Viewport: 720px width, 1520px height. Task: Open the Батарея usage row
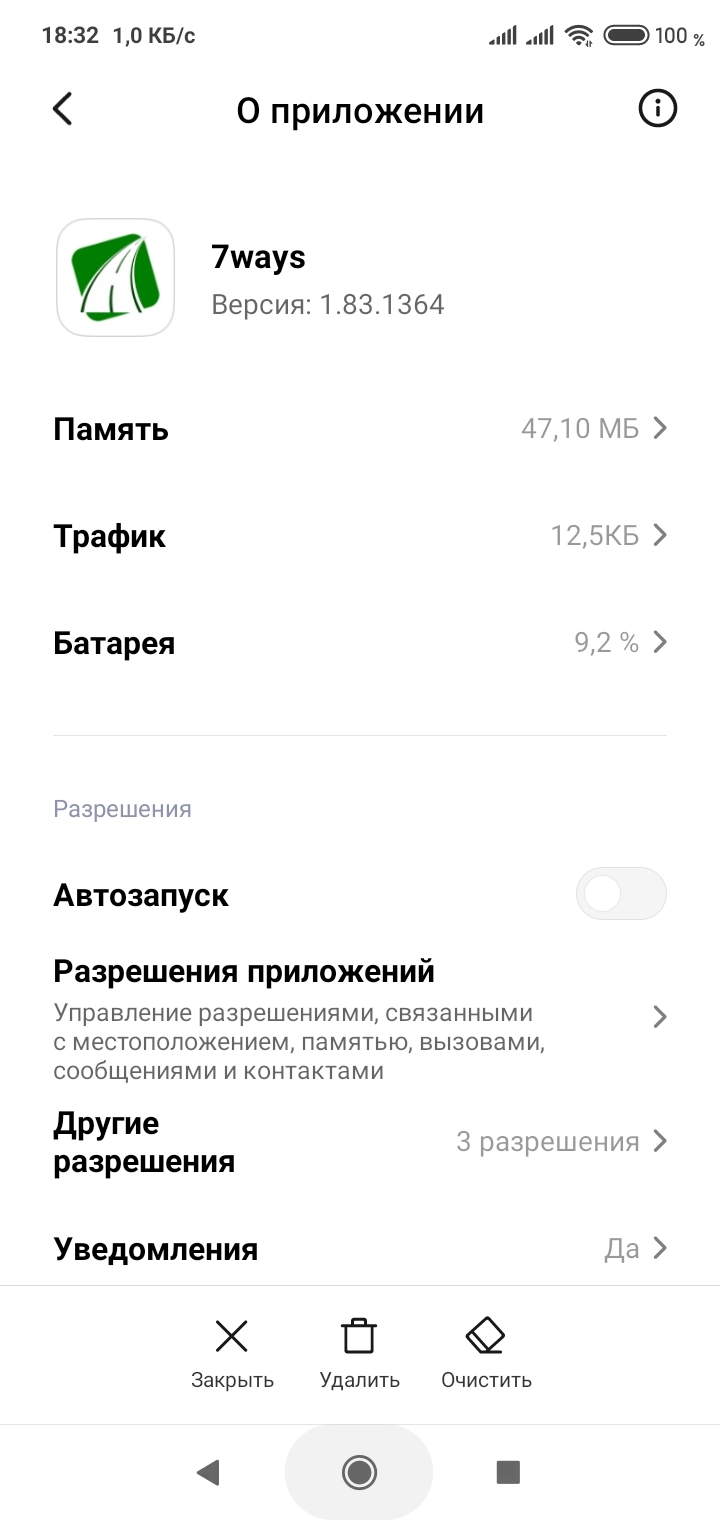click(x=360, y=642)
